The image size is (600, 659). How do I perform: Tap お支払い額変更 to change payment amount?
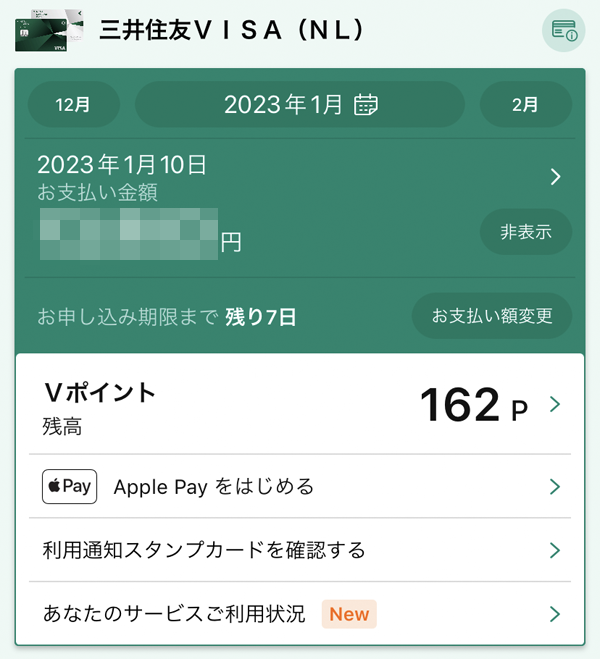click(x=491, y=316)
